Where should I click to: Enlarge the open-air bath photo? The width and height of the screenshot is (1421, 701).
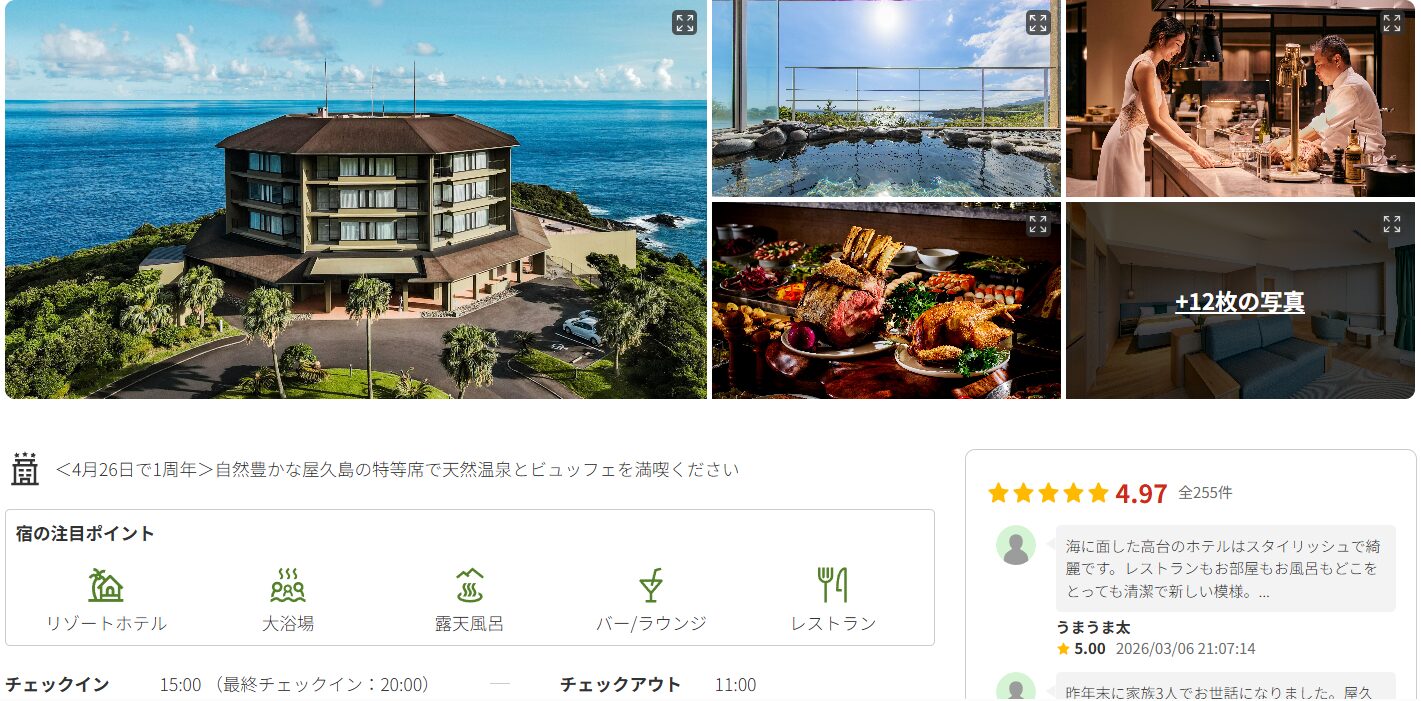tap(1038, 23)
